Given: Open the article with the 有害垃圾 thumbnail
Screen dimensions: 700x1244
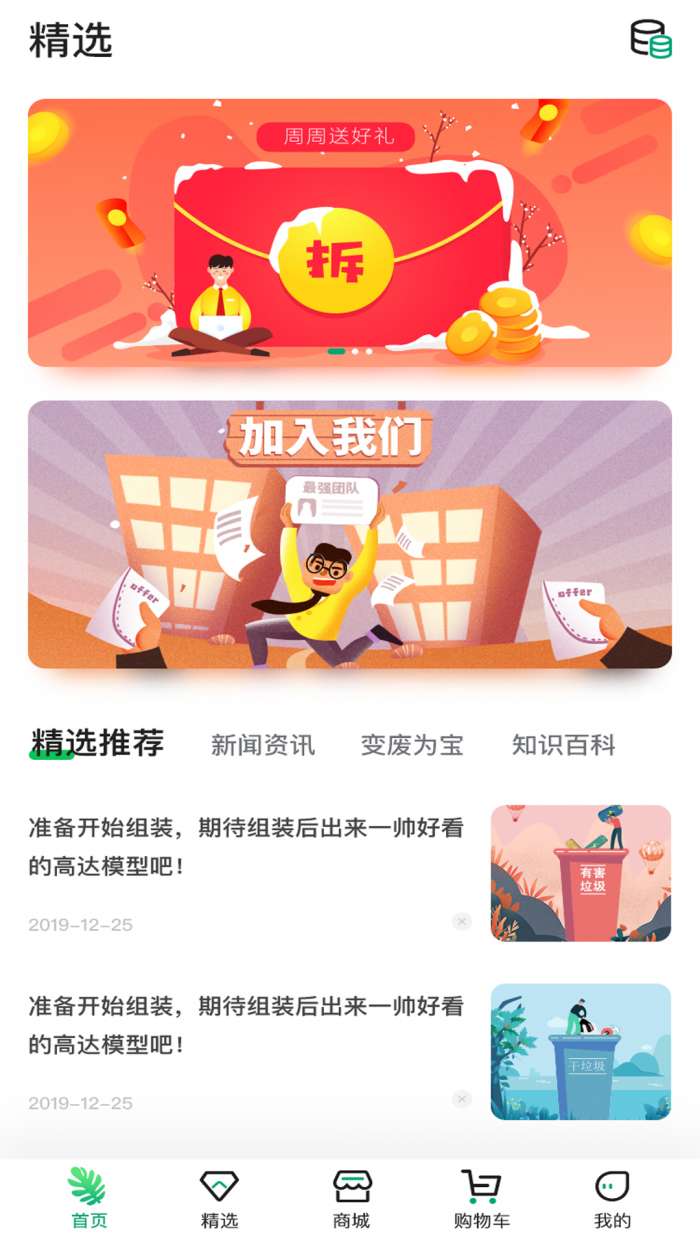Looking at the screenshot, I should click(246, 846).
